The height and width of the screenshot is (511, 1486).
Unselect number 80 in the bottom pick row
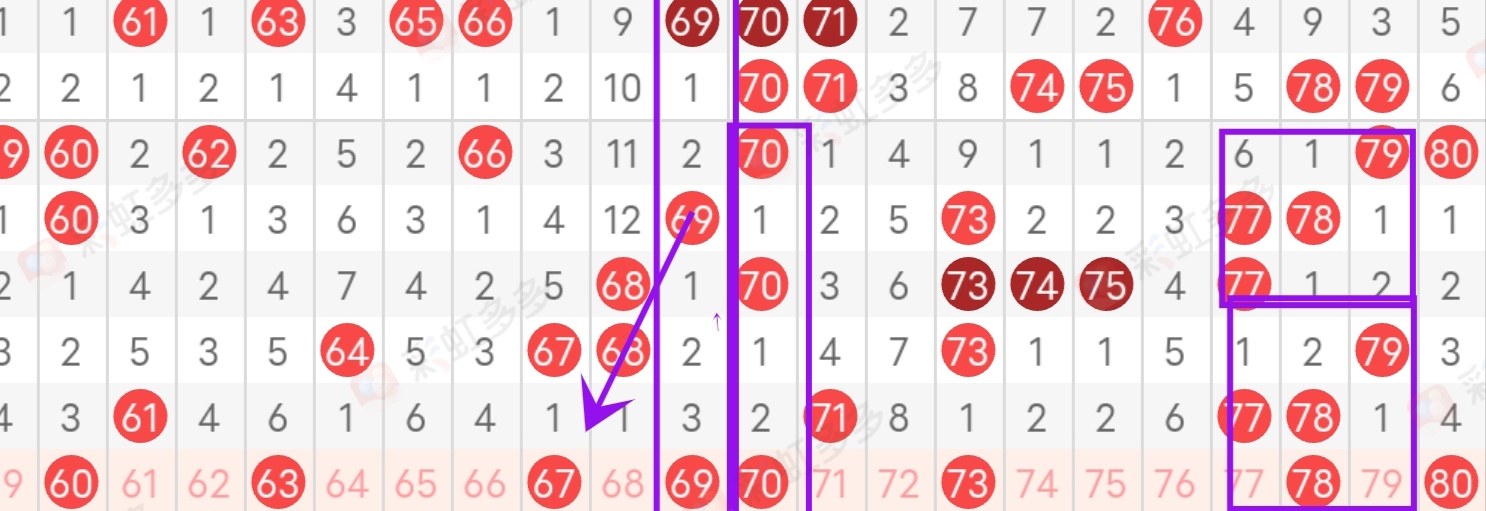(1450, 484)
